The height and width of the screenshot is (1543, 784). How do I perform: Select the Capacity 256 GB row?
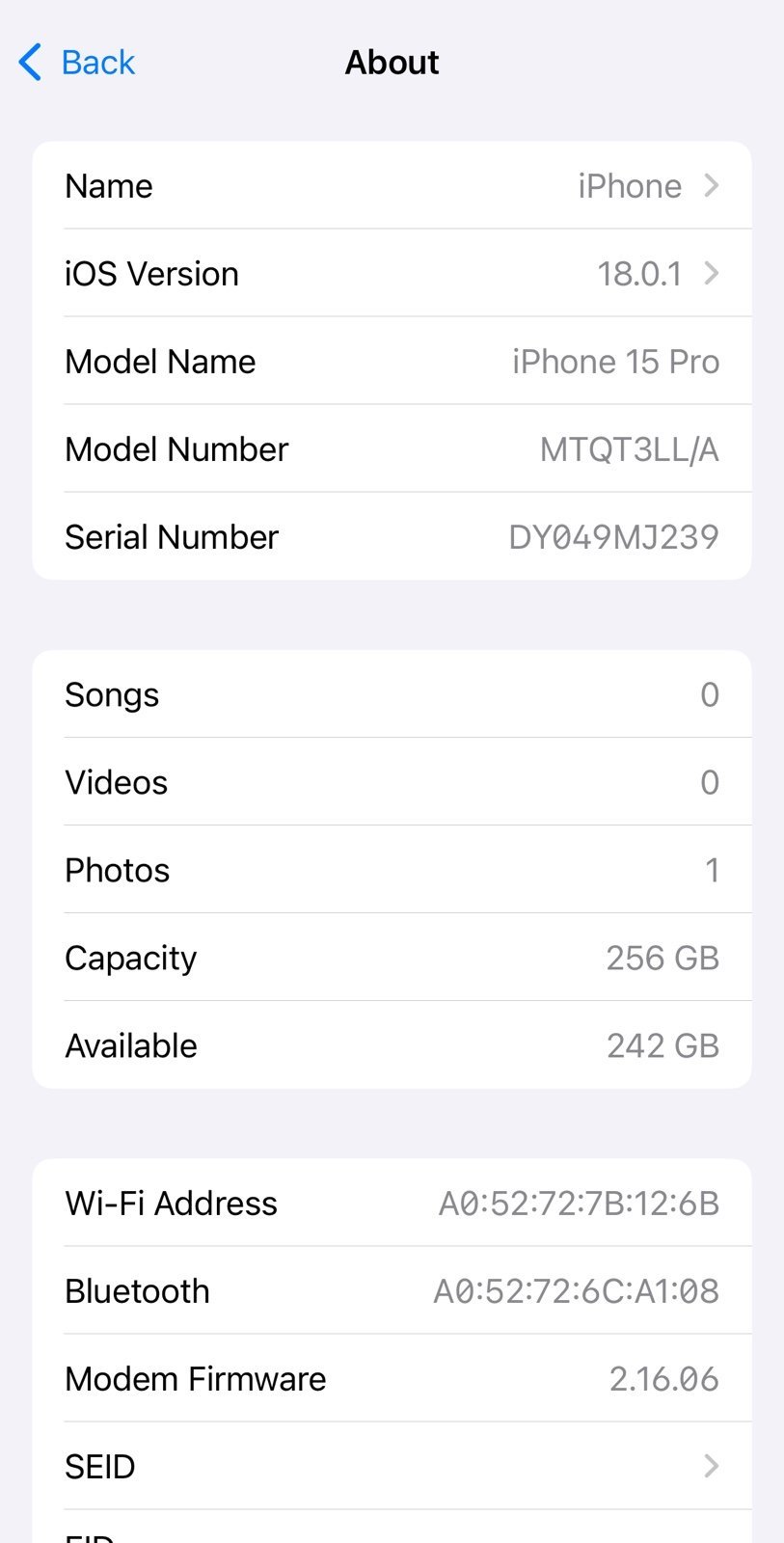[392, 958]
